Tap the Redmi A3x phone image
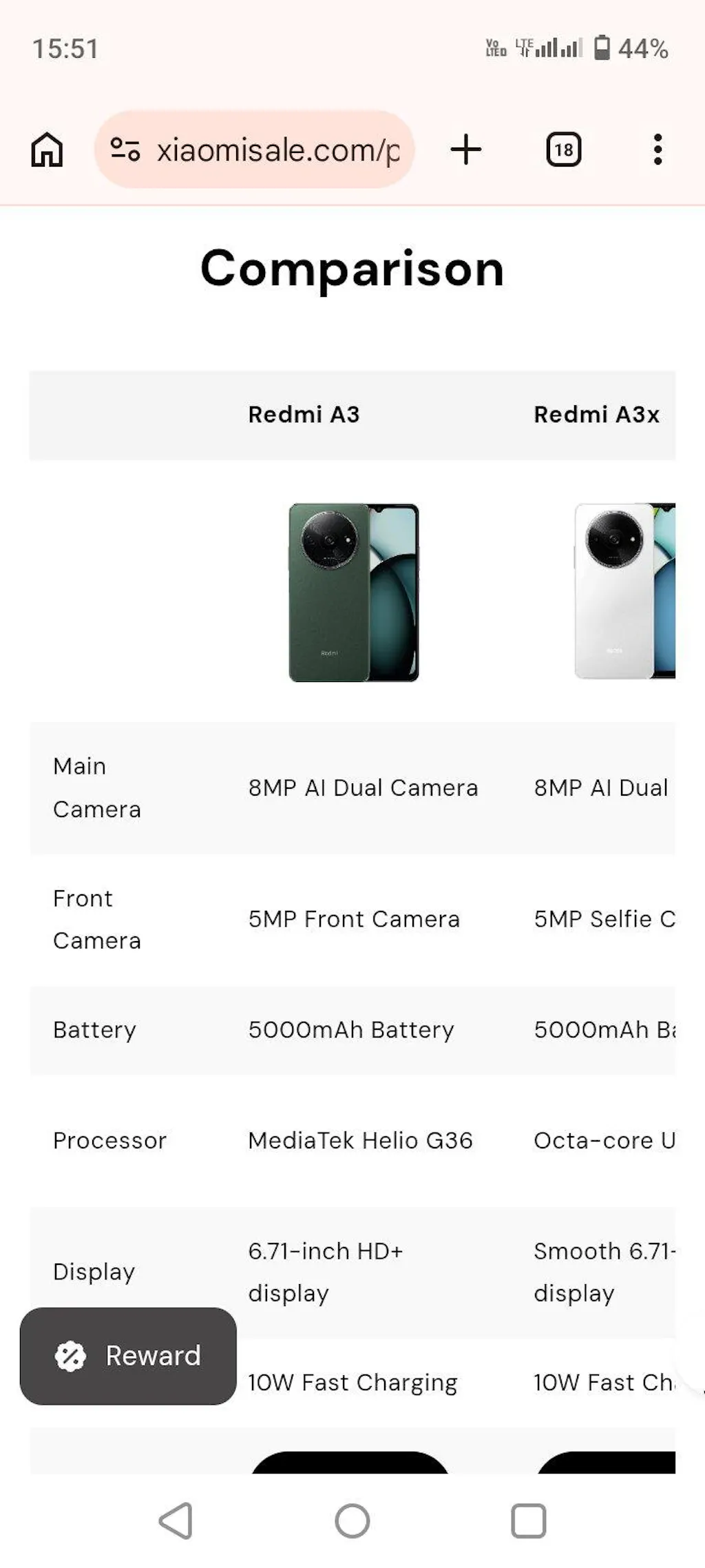Image resolution: width=705 pixels, height=1568 pixels. (624, 591)
